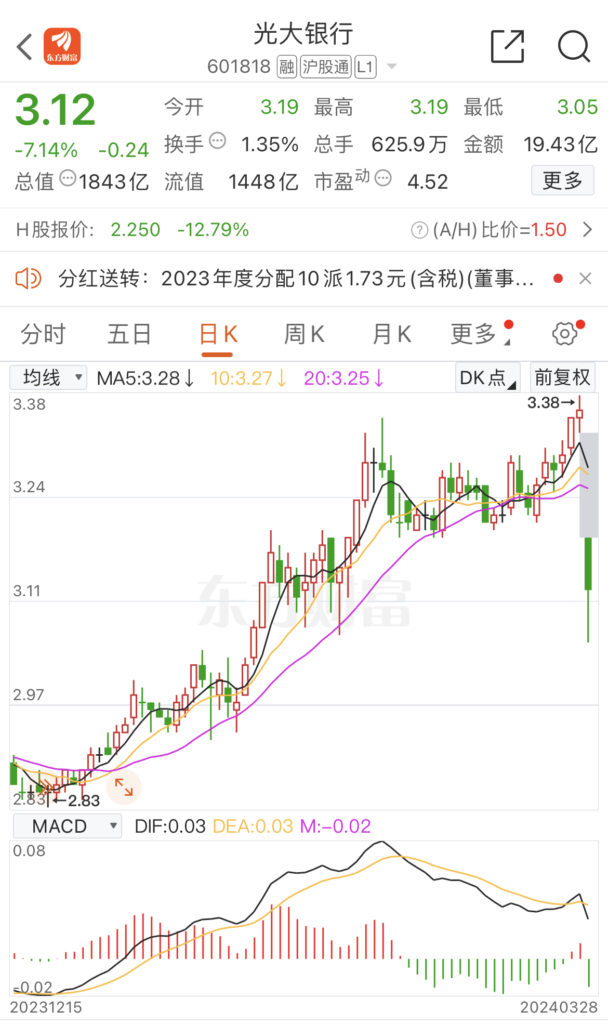Switch to the 分时 tab
Screen dimensions: 608x1024
[43, 334]
